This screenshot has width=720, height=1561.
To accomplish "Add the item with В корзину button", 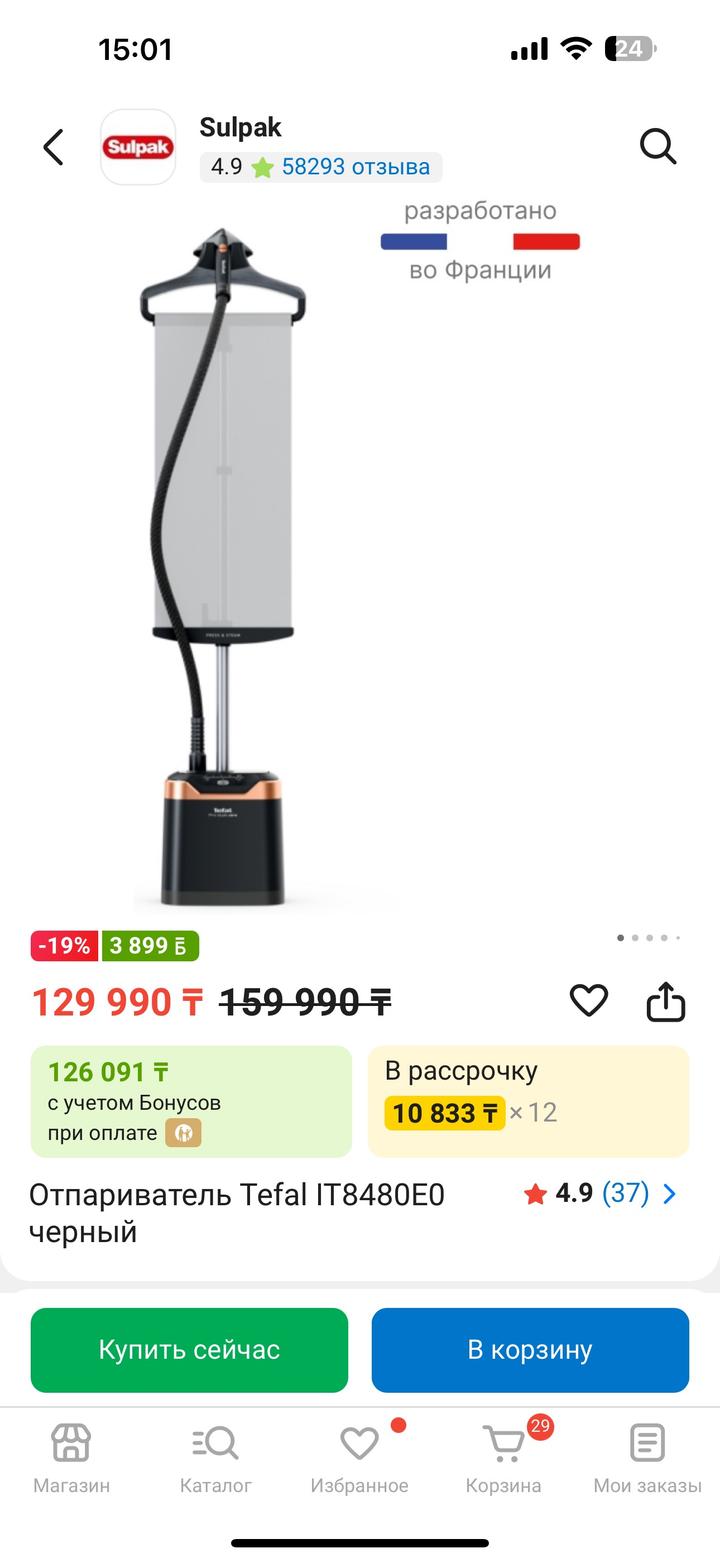I will (530, 1350).
